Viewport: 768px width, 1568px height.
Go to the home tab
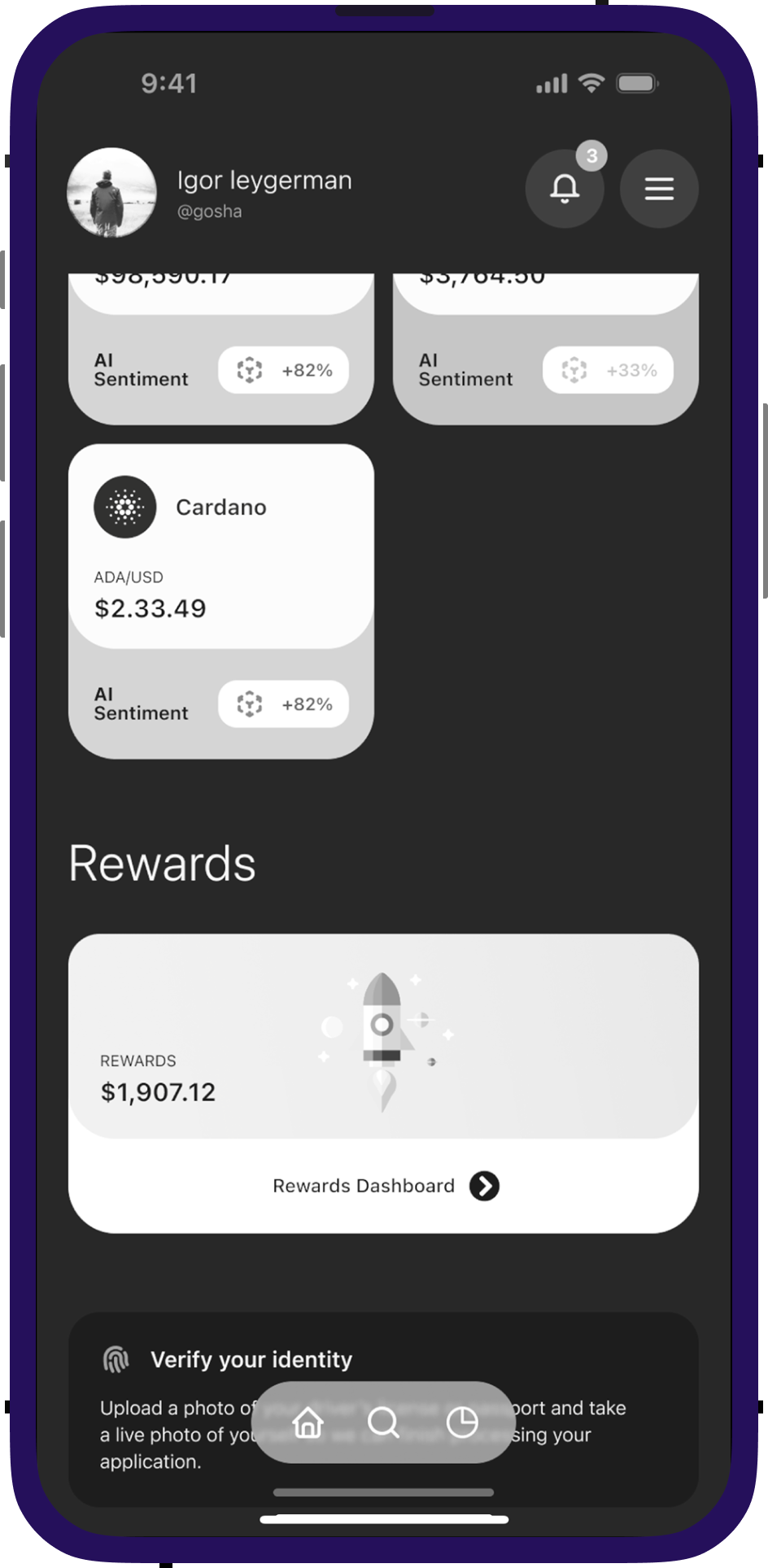[308, 1422]
